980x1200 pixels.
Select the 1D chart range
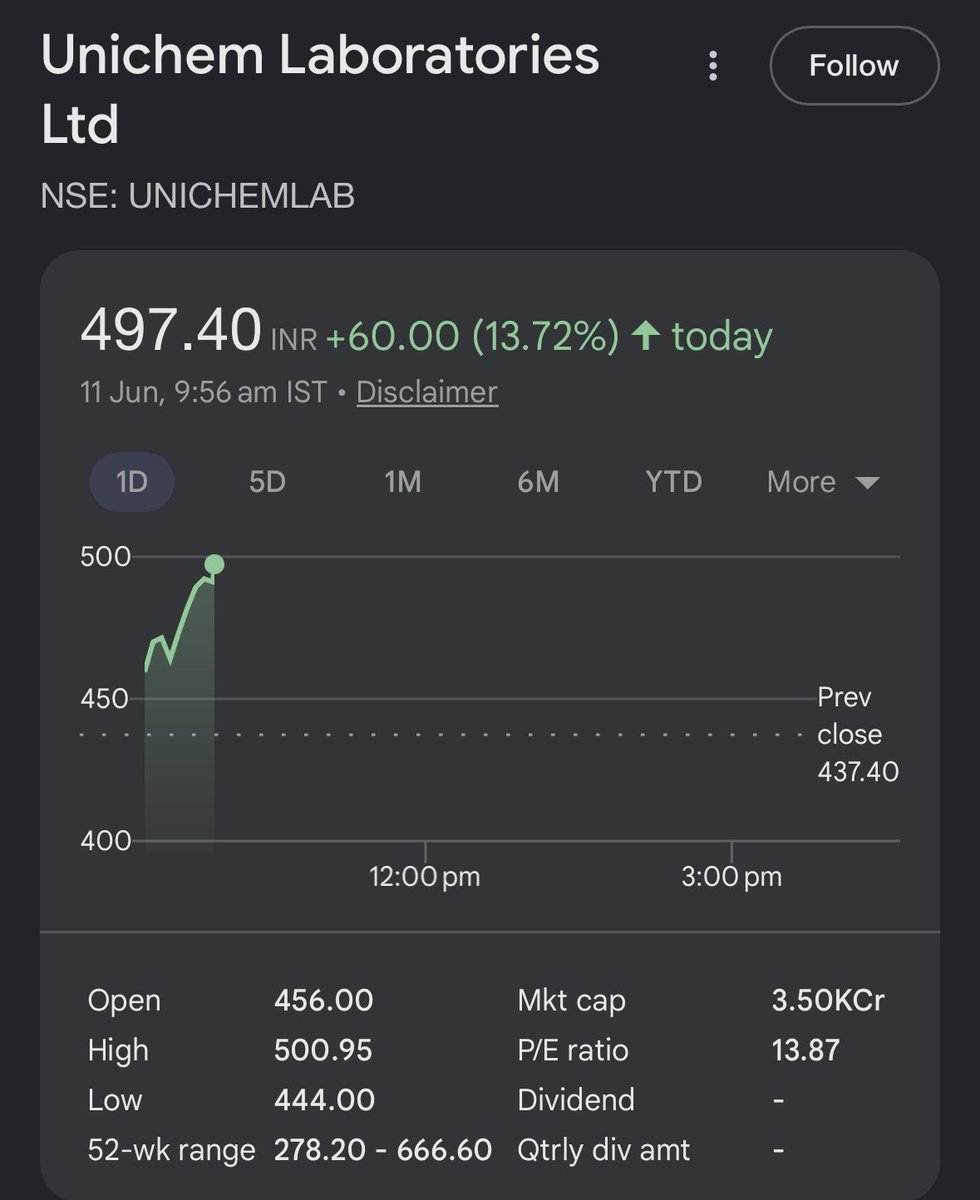(132, 482)
